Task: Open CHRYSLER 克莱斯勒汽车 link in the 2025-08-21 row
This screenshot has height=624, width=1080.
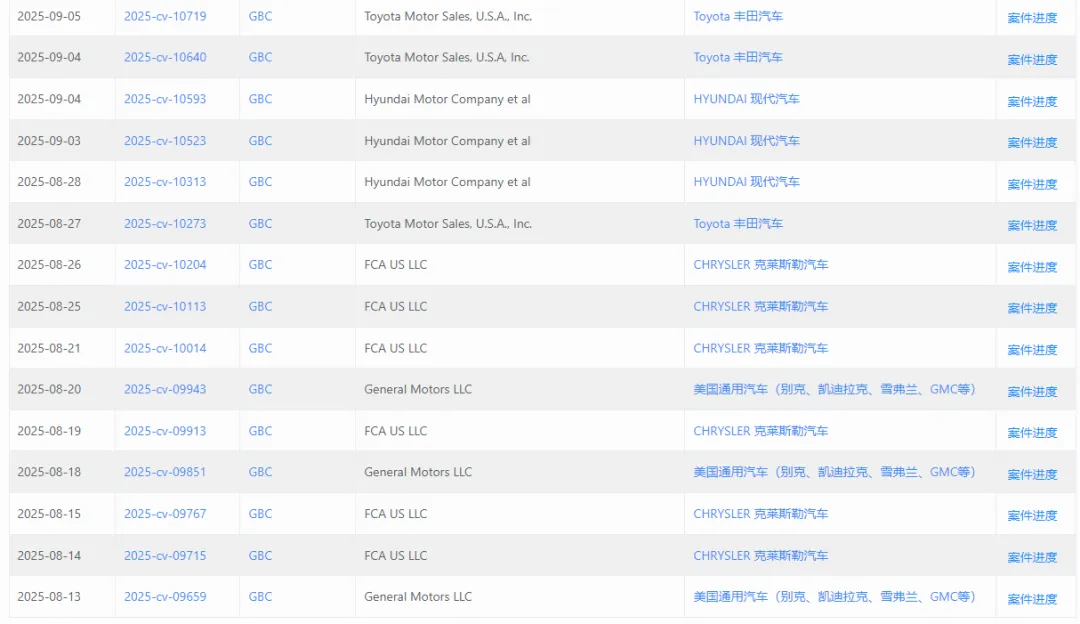Action: tap(760, 348)
